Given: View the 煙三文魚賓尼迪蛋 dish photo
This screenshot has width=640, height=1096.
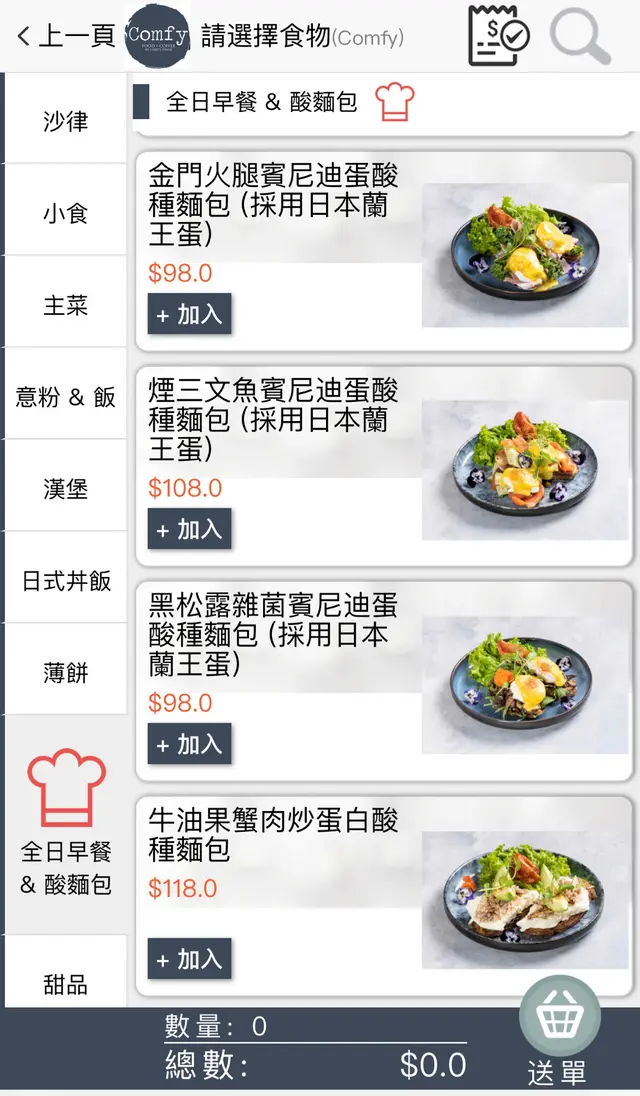Looking at the screenshot, I should (525, 470).
